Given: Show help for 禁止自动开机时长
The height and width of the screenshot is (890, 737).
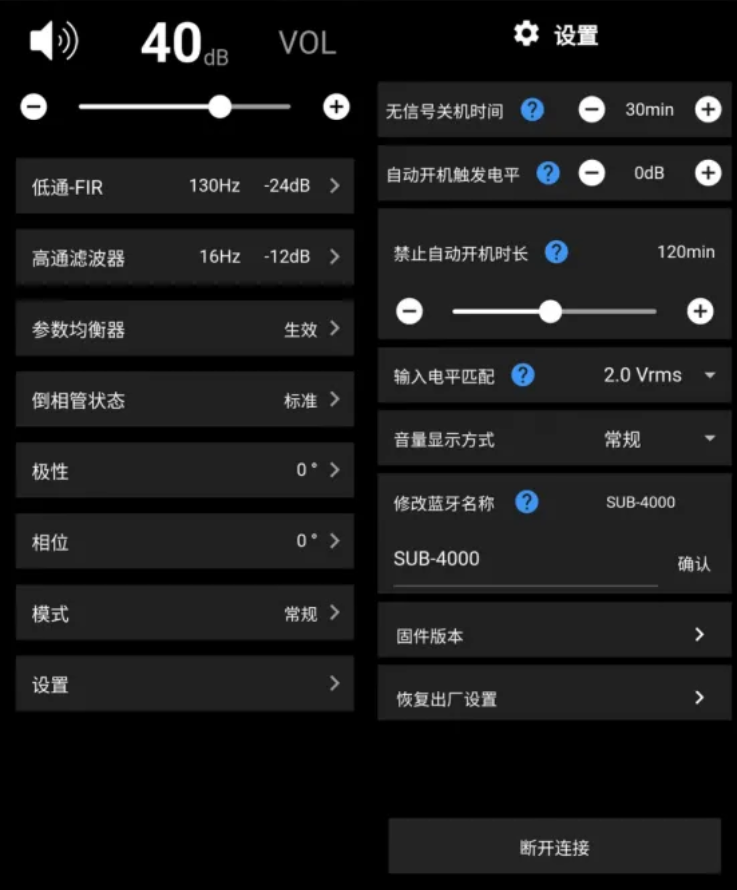Looking at the screenshot, I should pyautogui.click(x=557, y=252).
